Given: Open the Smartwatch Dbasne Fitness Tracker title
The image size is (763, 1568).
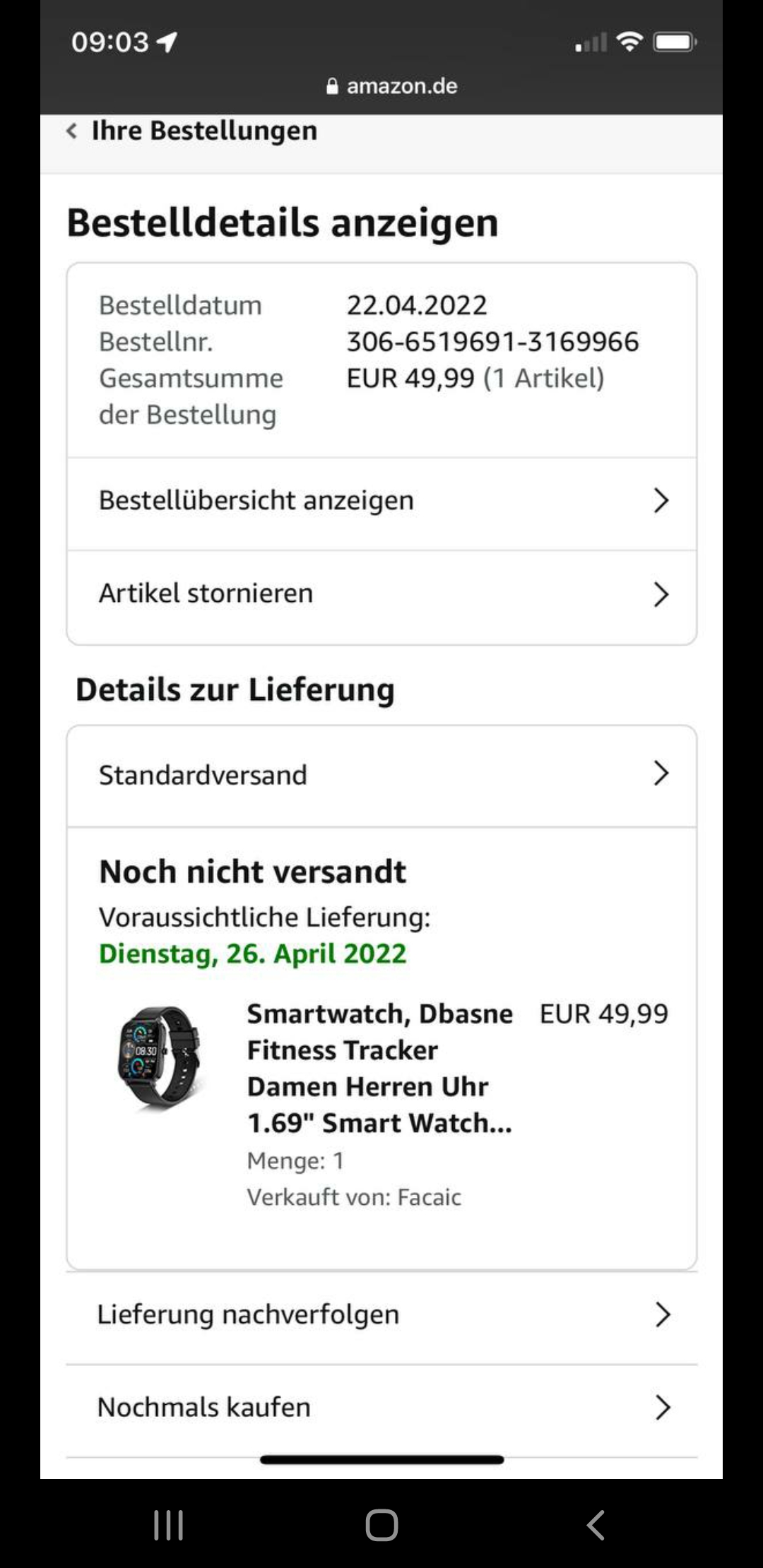Looking at the screenshot, I should click(379, 1068).
